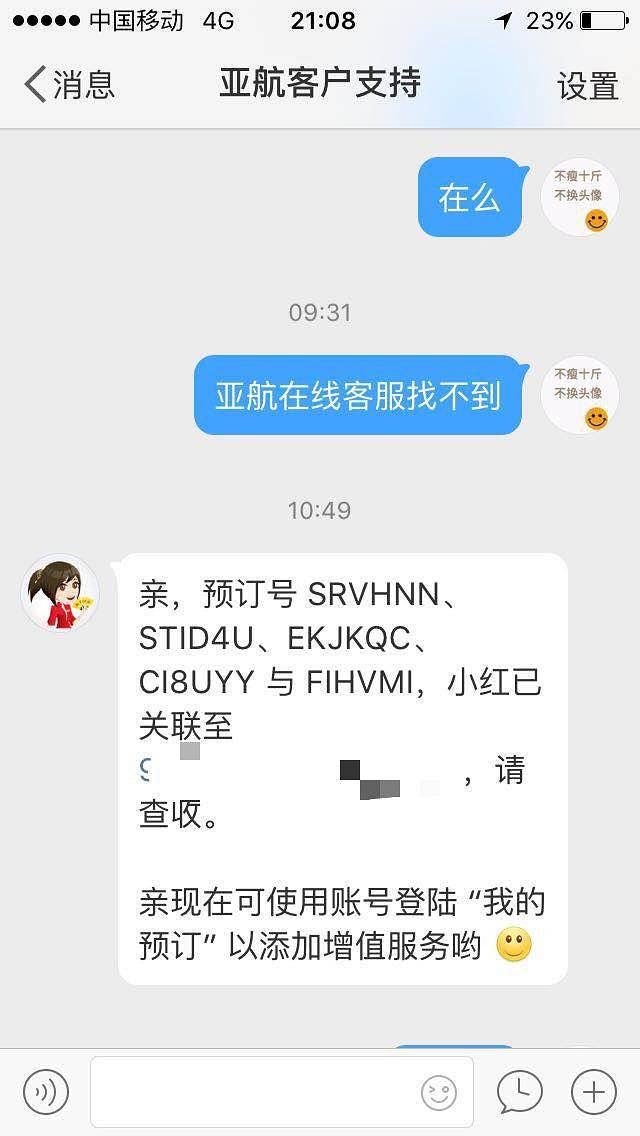
Task: Open my avatar beside 在么
Action: (x=580, y=196)
